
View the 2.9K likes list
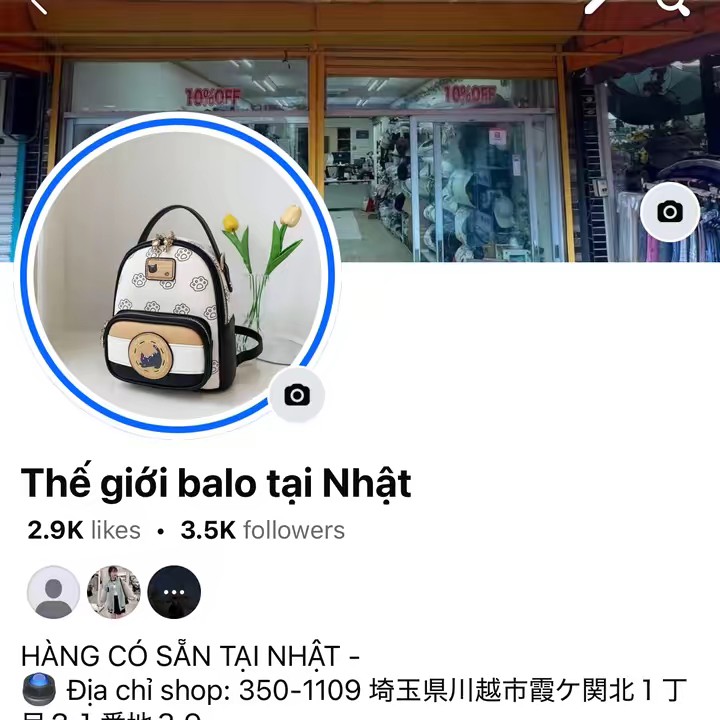pyautogui.click(x=84, y=530)
